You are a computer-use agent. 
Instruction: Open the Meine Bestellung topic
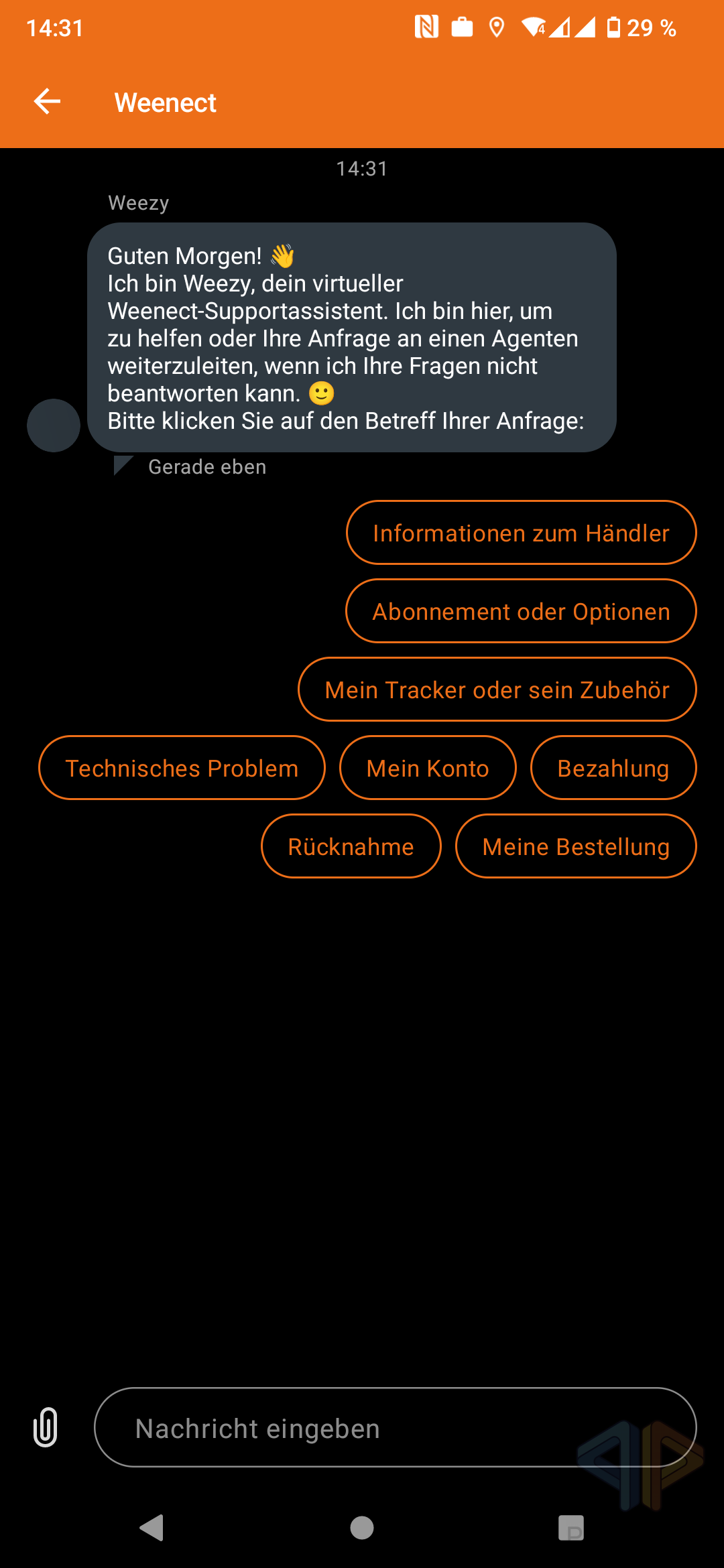tap(576, 846)
